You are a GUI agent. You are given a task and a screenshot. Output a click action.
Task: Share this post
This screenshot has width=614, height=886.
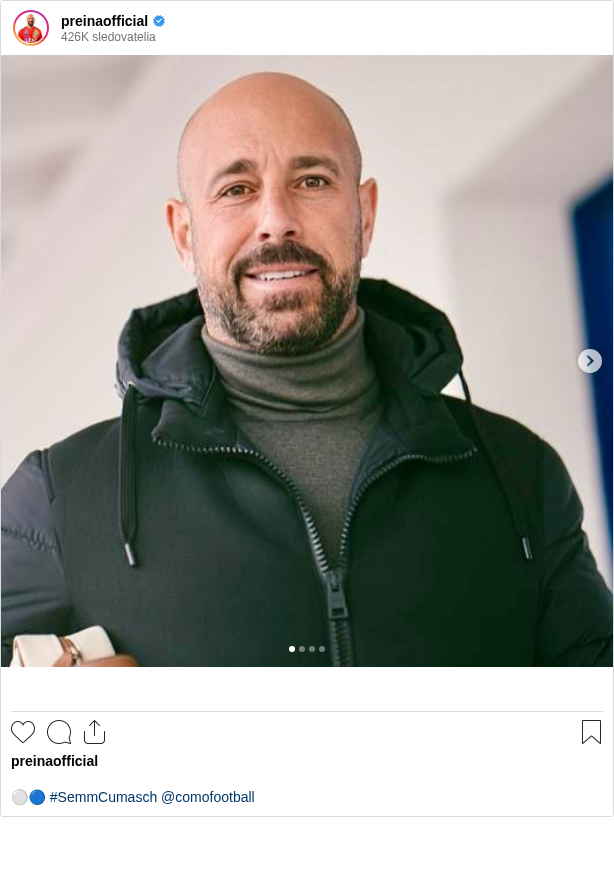pyautogui.click(x=94, y=732)
